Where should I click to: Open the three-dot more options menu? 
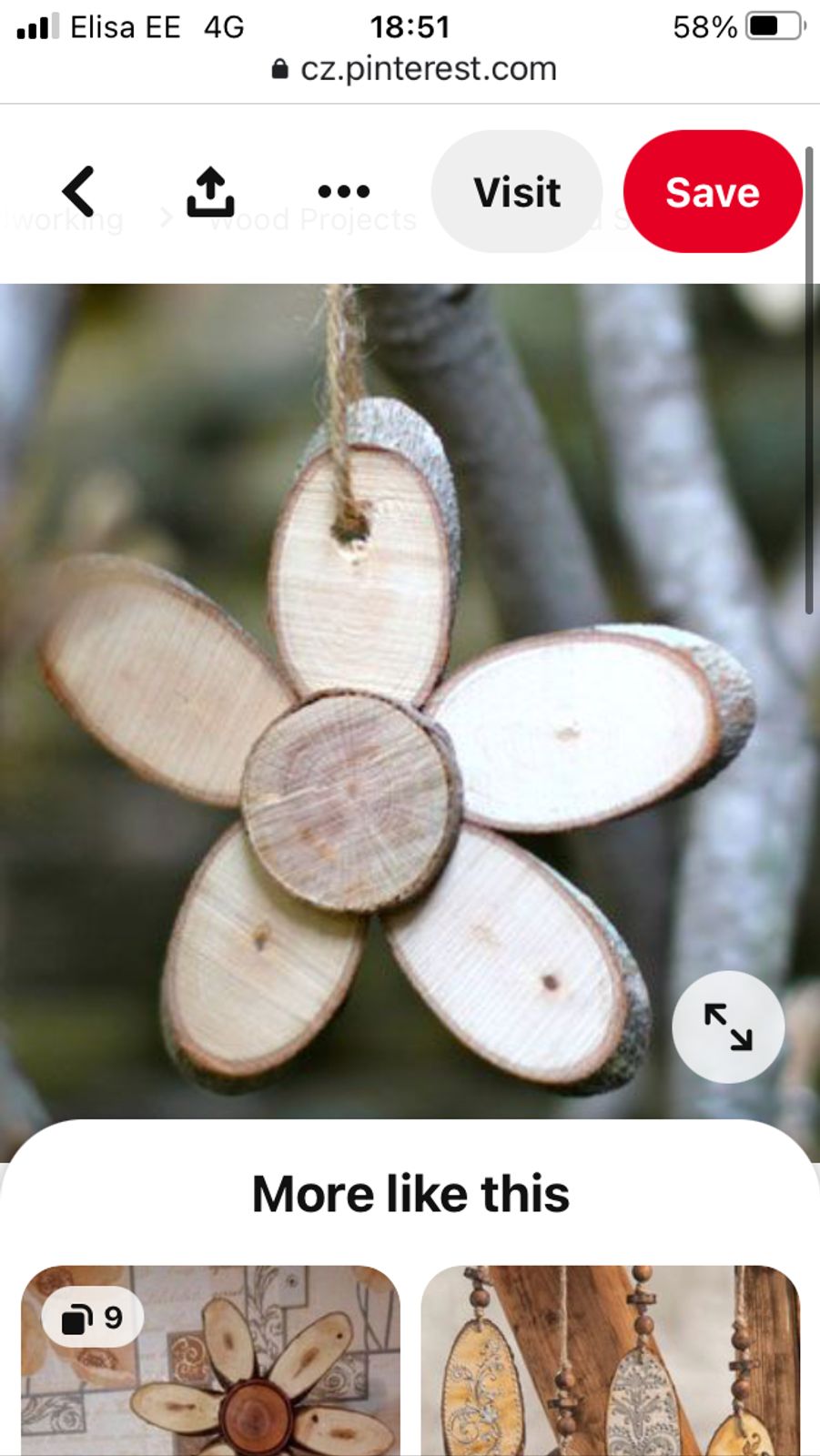point(343,191)
